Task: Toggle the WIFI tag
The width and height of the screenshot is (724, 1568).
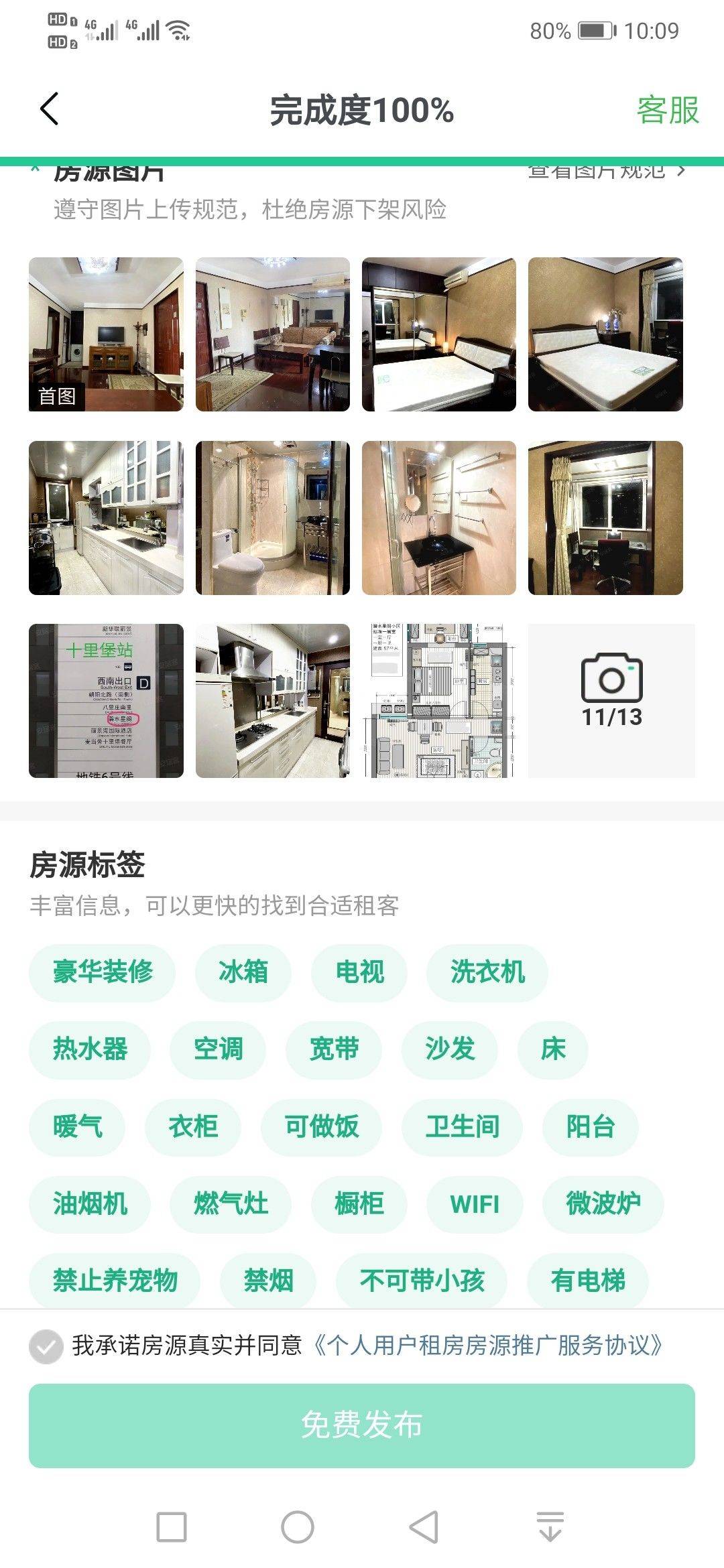Action: pyautogui.click(x=475, y=1204)
